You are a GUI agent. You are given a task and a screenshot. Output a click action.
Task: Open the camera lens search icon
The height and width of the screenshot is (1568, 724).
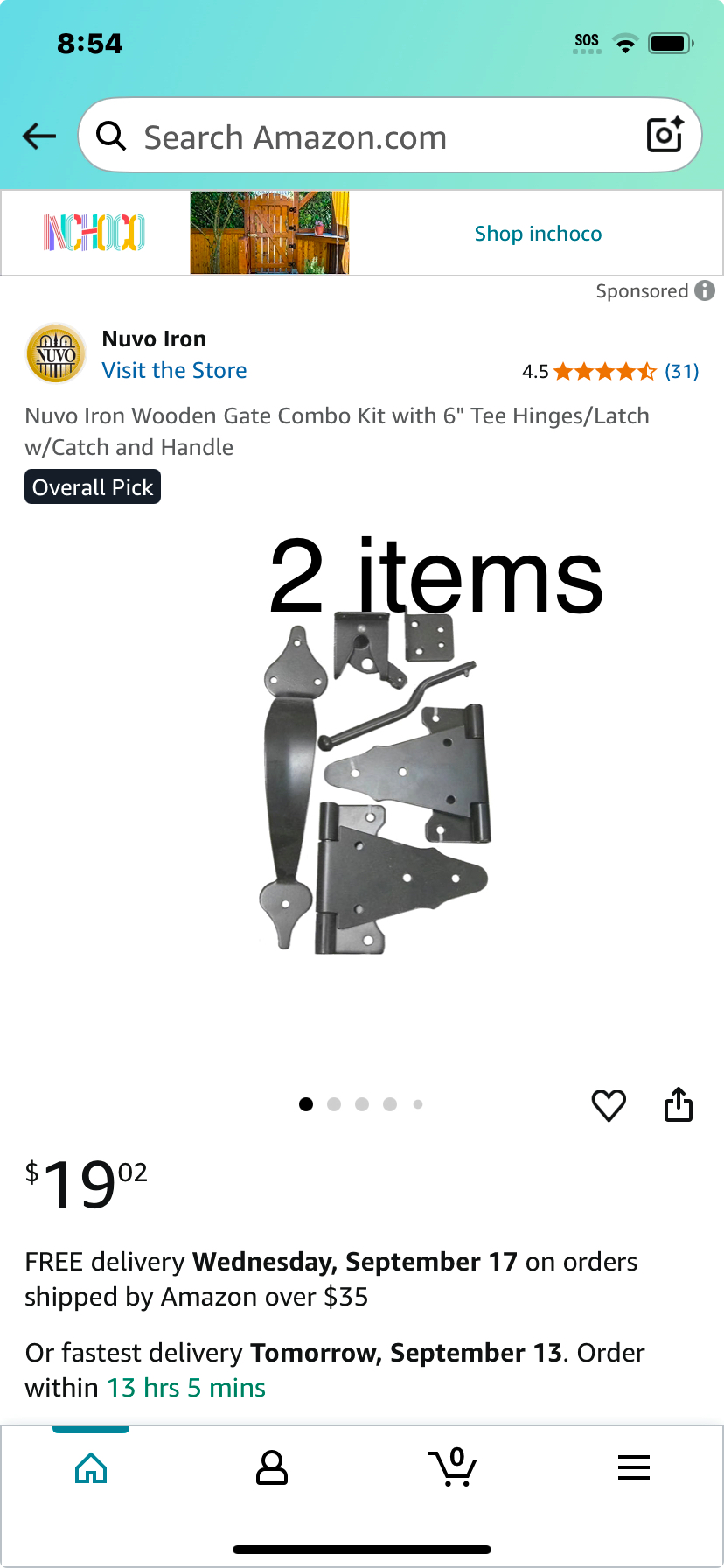tap(665, 134)
